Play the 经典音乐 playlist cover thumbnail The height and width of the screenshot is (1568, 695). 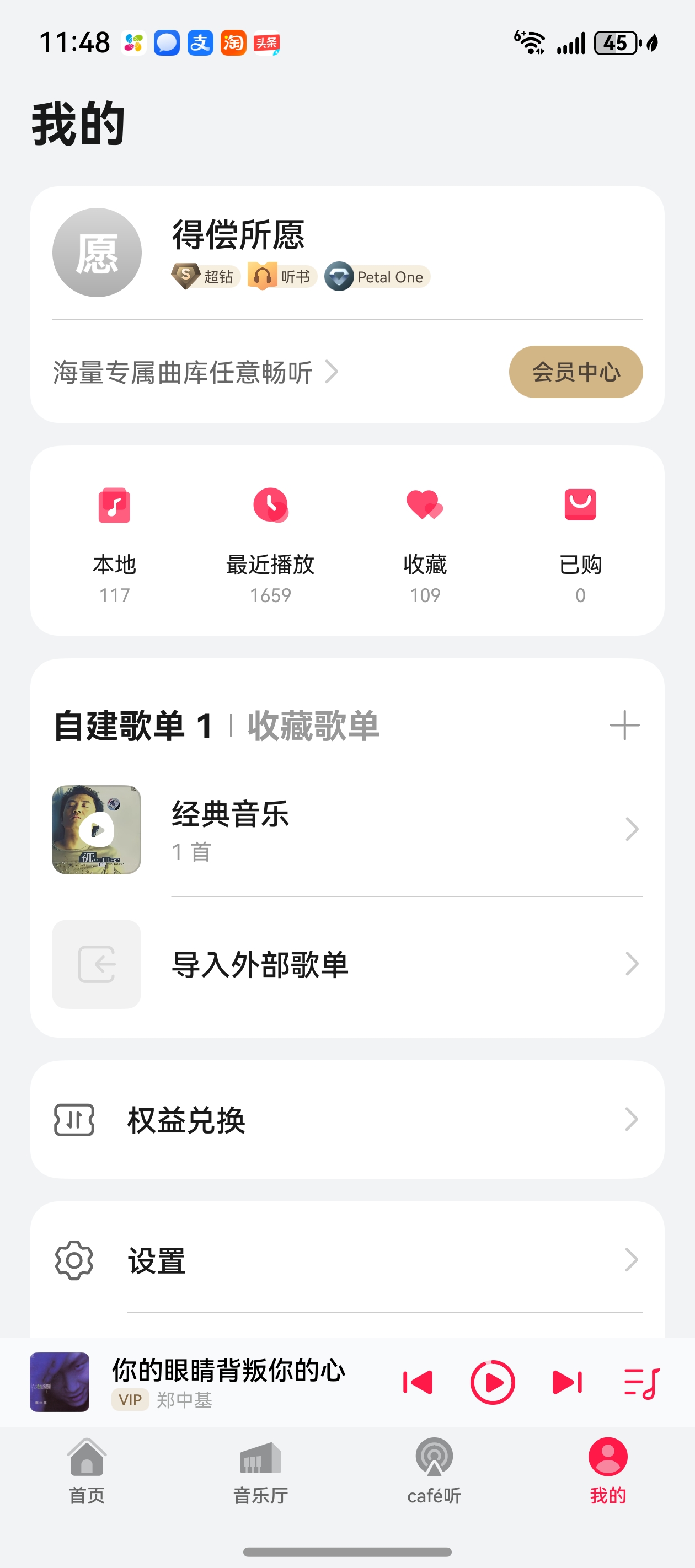coord(95,829)
